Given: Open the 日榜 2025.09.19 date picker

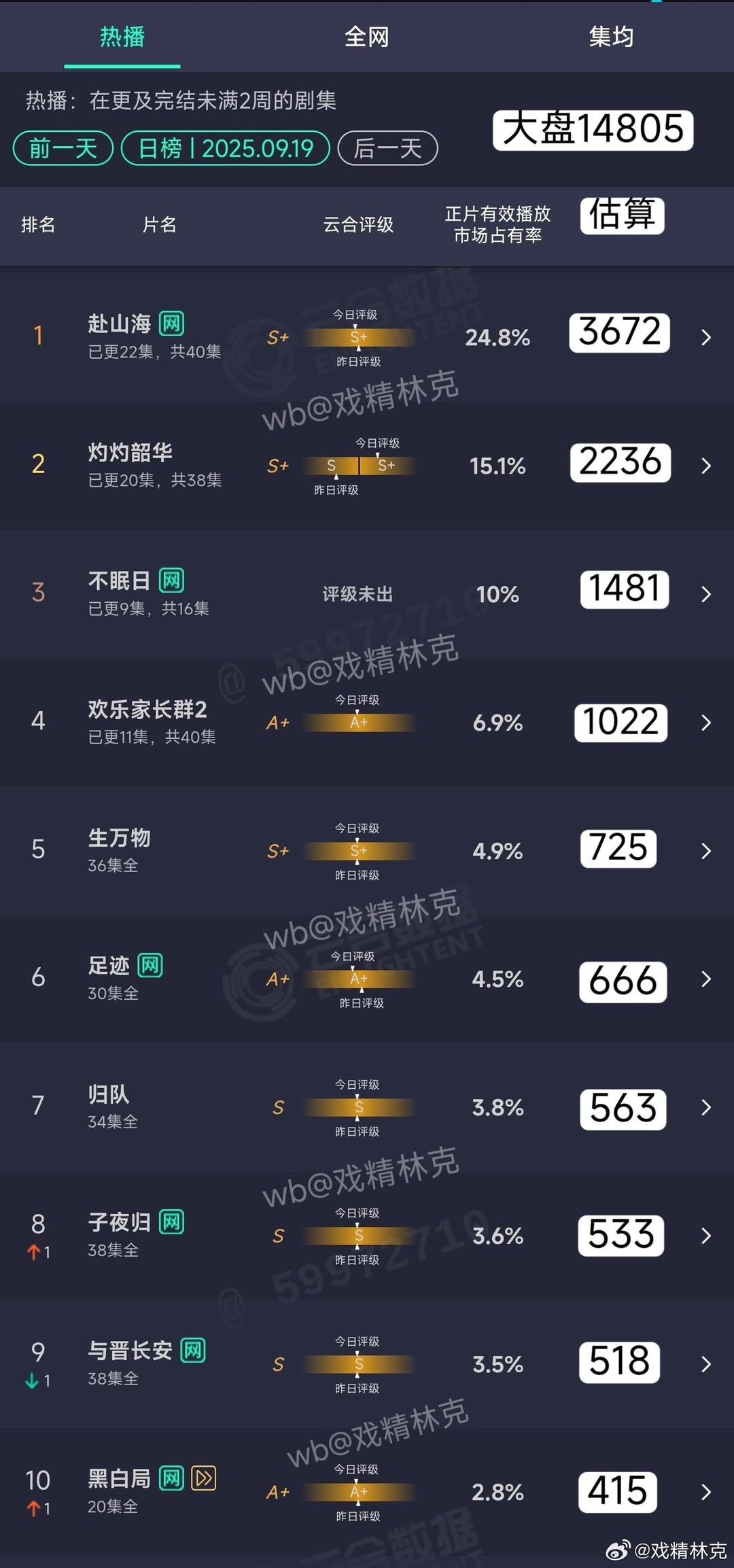Looking at the screenshot, I should (226, 148).
